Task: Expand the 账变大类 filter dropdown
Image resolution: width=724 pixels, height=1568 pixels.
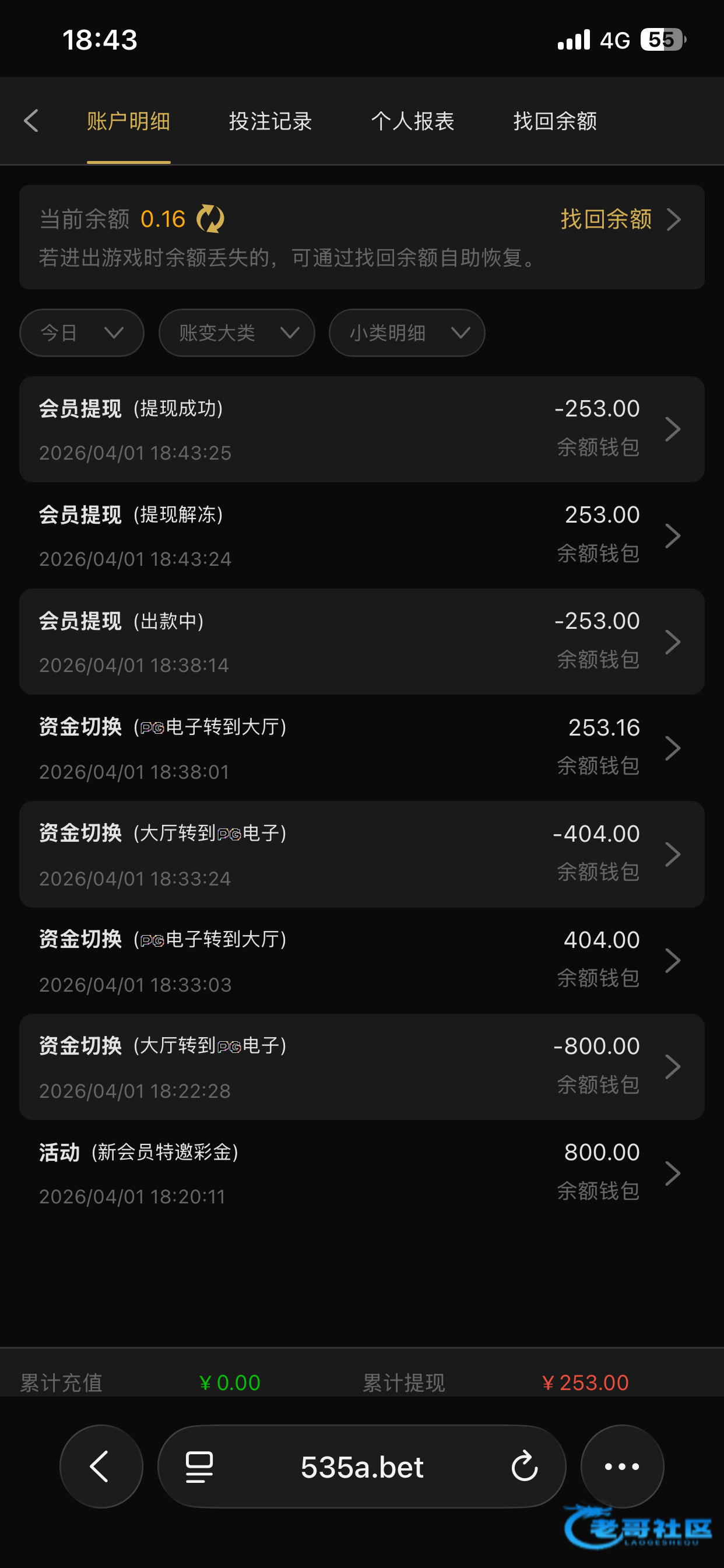Action: [x=237, y=333]
